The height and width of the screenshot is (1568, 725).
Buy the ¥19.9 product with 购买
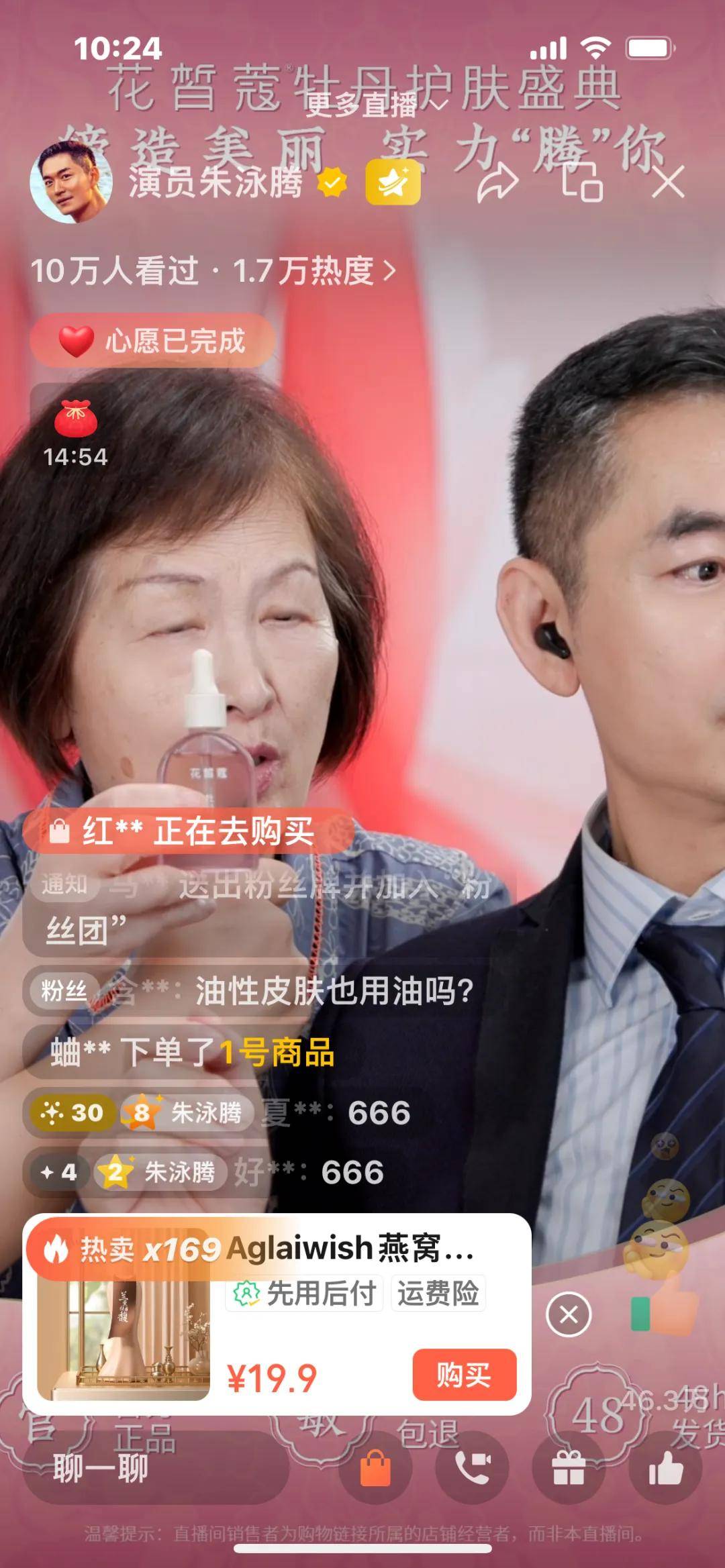coord(464,1375)
